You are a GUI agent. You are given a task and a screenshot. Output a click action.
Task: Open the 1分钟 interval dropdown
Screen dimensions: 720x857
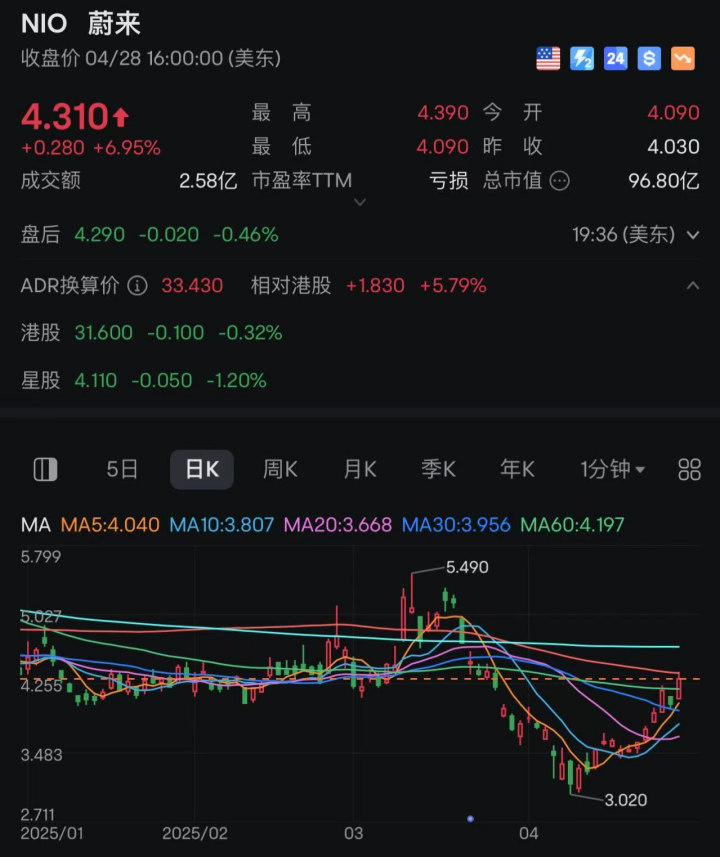point(612,469)
